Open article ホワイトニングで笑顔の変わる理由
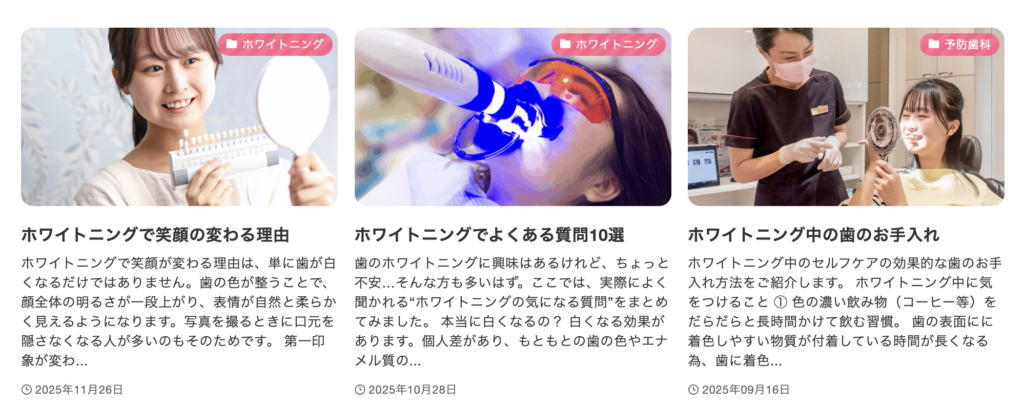Image resolution: width=1024 pixels, height=408 pixels. click(x=155, y=235)
